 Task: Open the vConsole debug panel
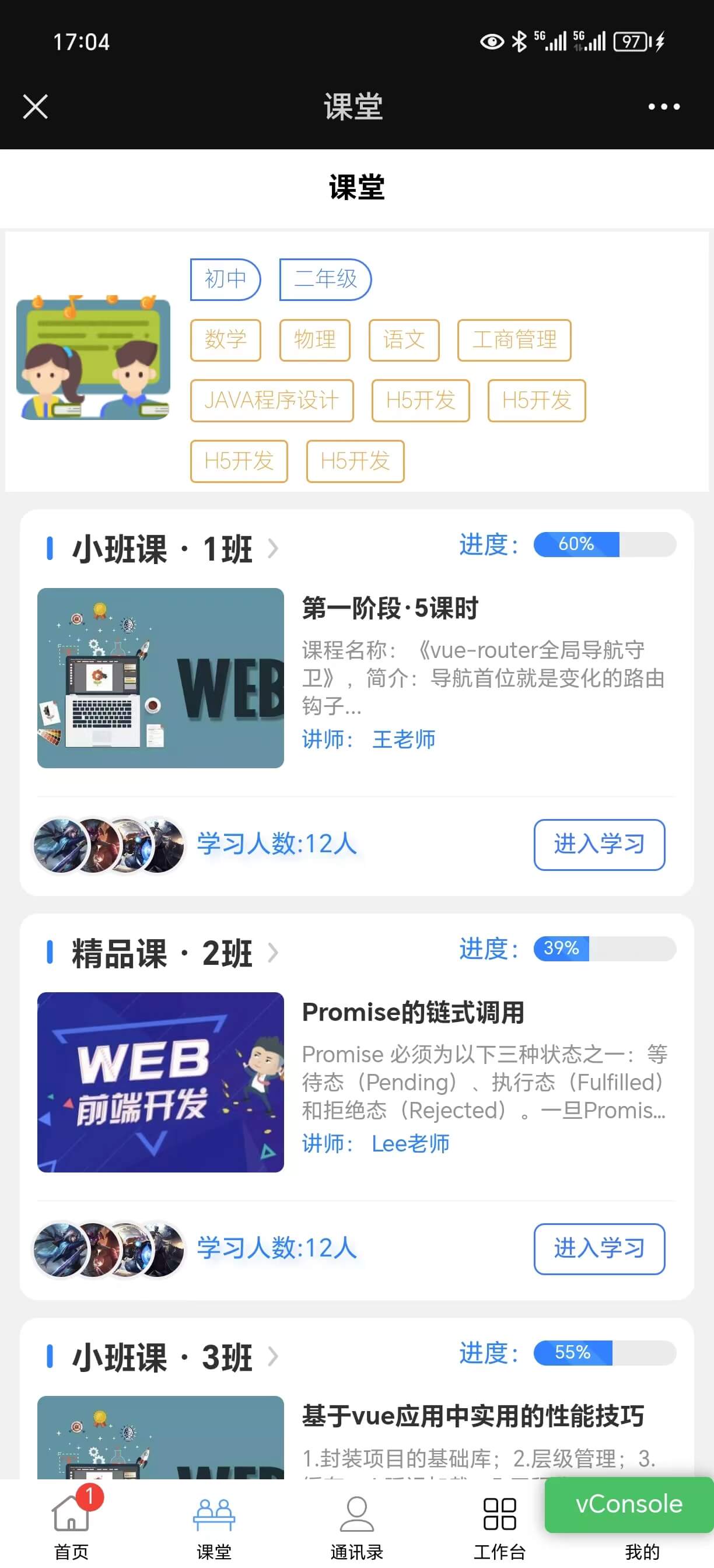(629, 1504)
